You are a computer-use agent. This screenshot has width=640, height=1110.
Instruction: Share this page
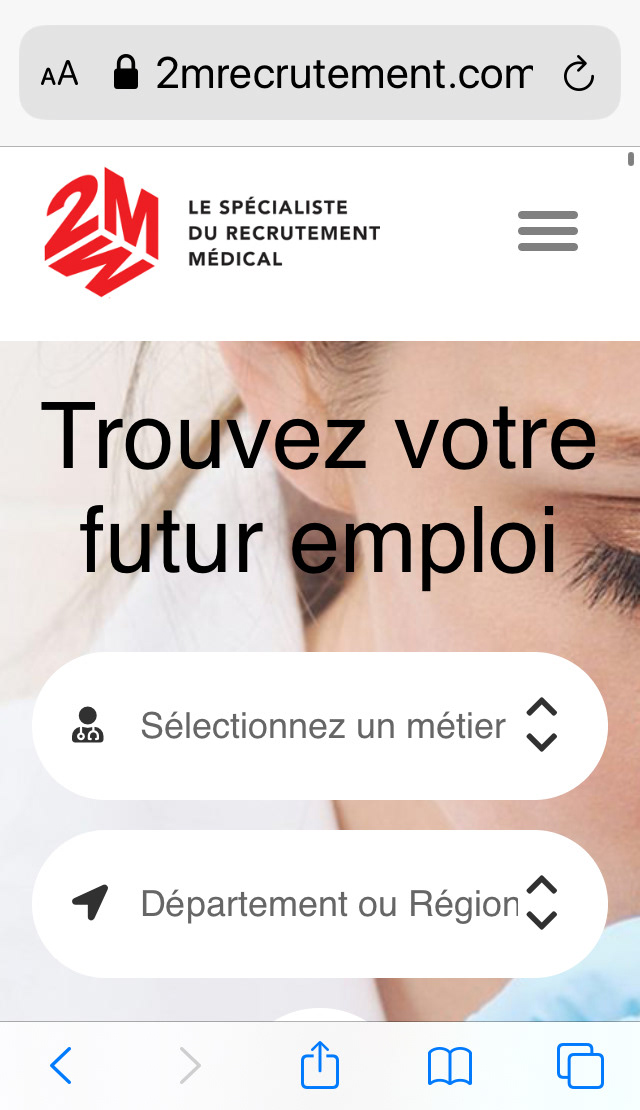point(320,1064)
